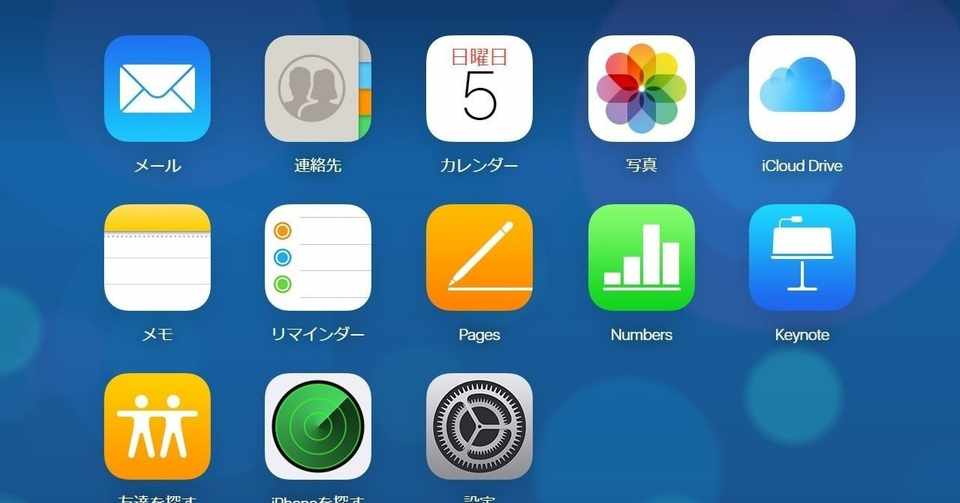Viewport: 960px width, 503px height.
Task: Open the カレンダー calendar app
Action: coord(479,89)
